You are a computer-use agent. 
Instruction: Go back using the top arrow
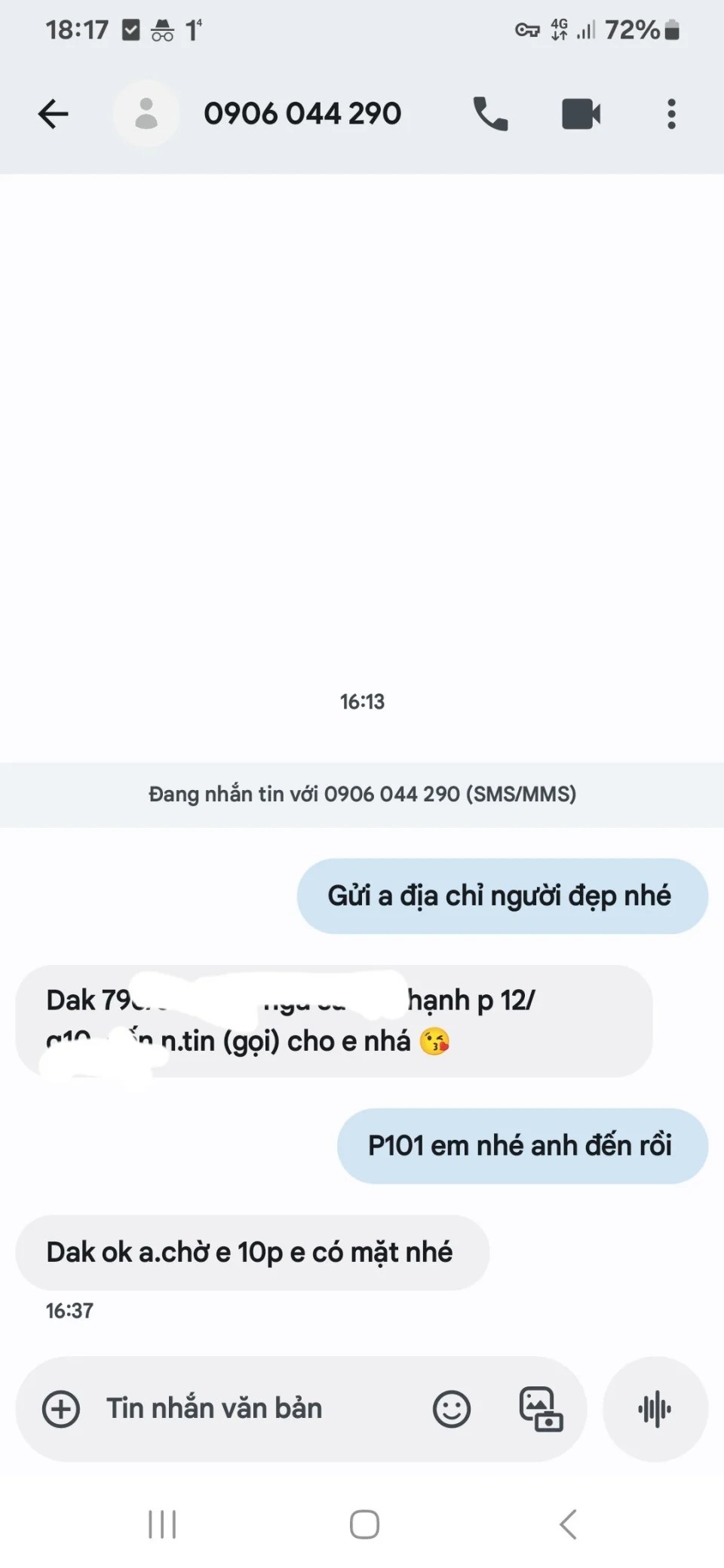[x=54, y=114]
